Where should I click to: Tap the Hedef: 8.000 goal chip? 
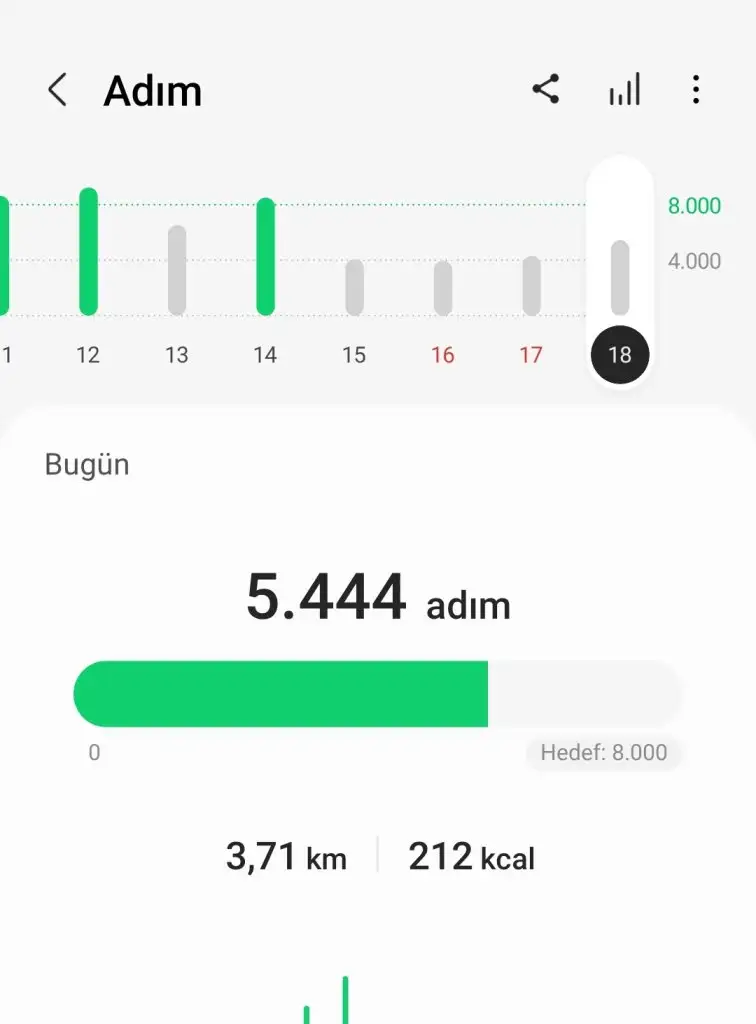point(603,753)
